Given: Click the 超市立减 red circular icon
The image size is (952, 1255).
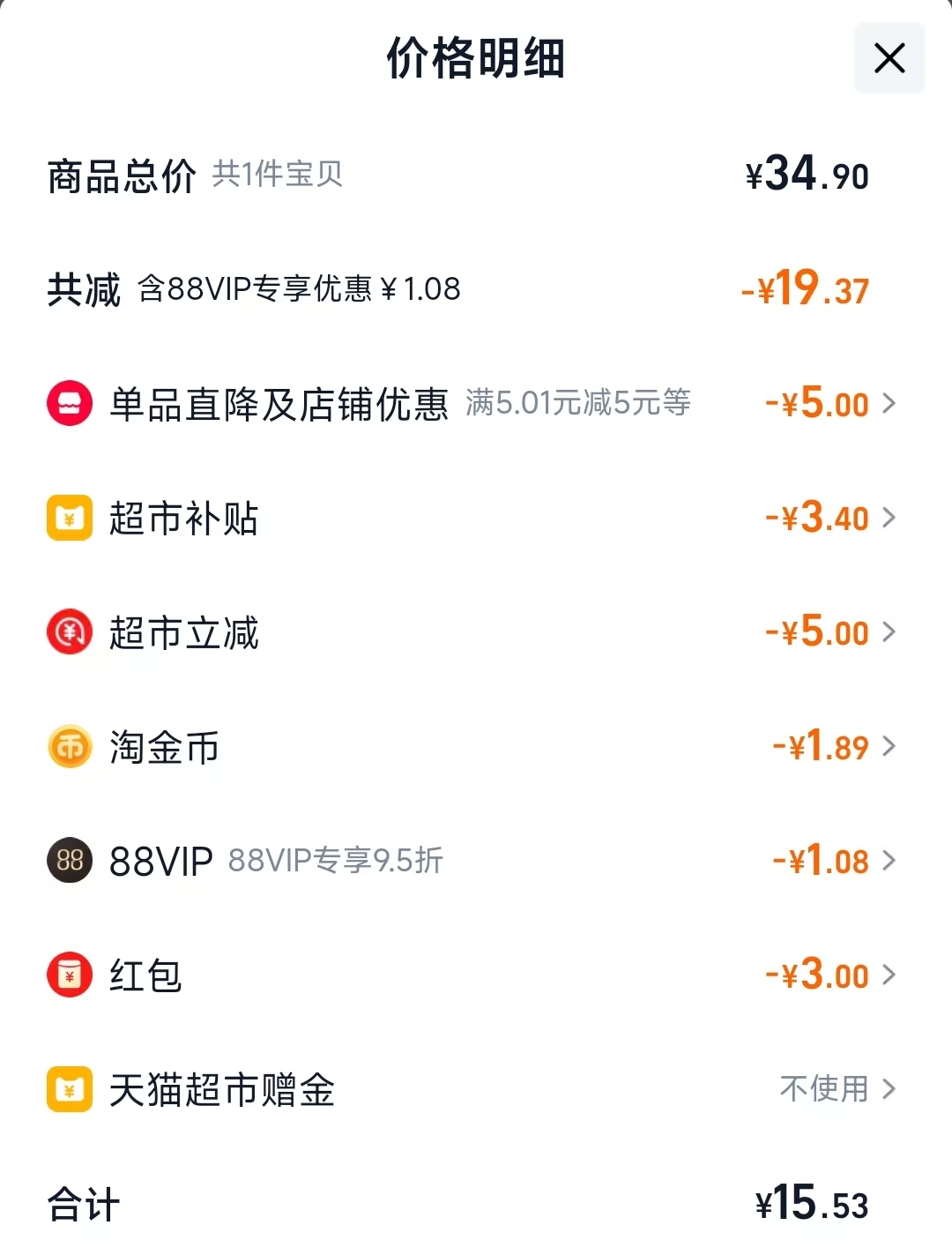Looking at the screenshot, I should 70,631.
